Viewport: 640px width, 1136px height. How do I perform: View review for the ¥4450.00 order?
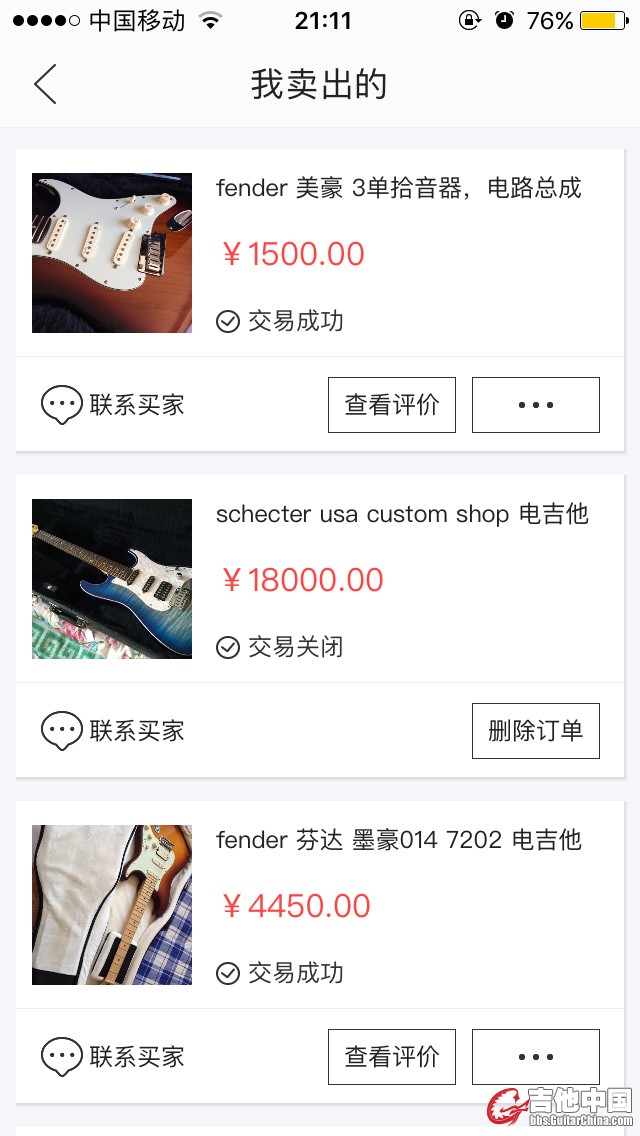(392, 1057)
